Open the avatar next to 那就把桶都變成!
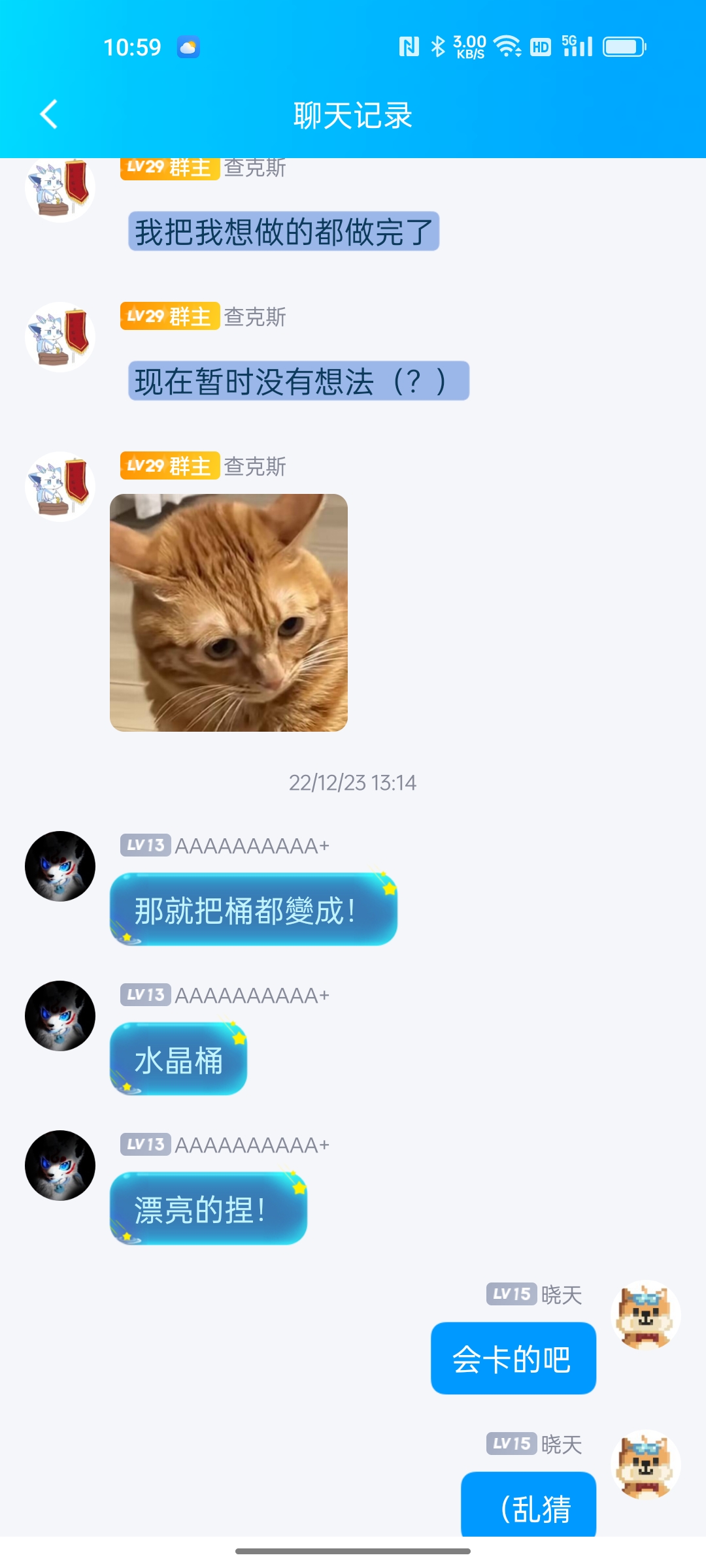706x1568 pixels. tap(60, 866)
